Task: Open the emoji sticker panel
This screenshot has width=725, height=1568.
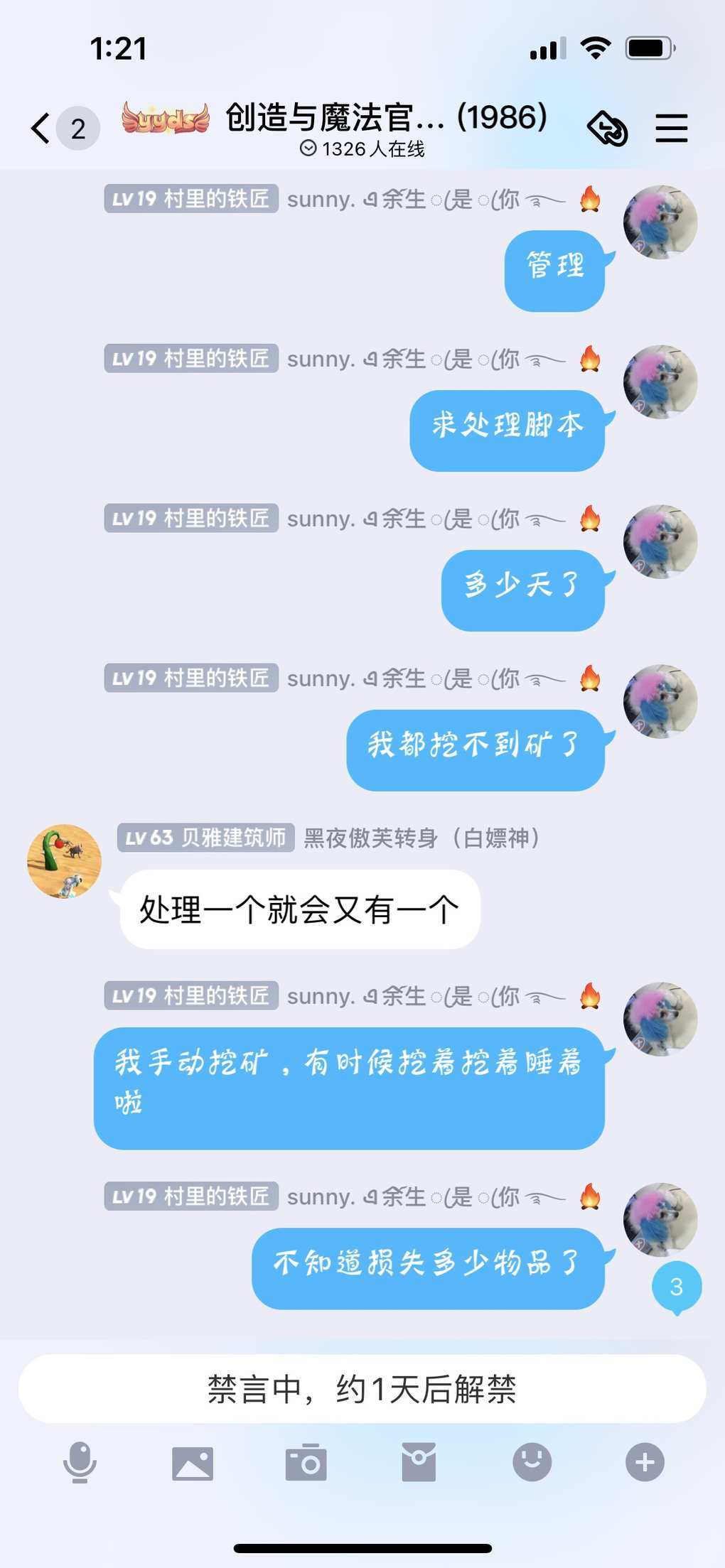Action: tap(532, 1462)
